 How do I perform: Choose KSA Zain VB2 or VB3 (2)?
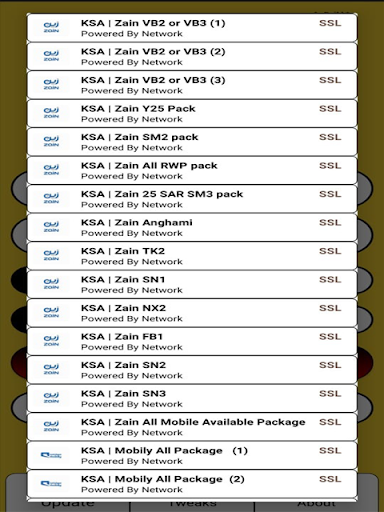tap(192, 57)
